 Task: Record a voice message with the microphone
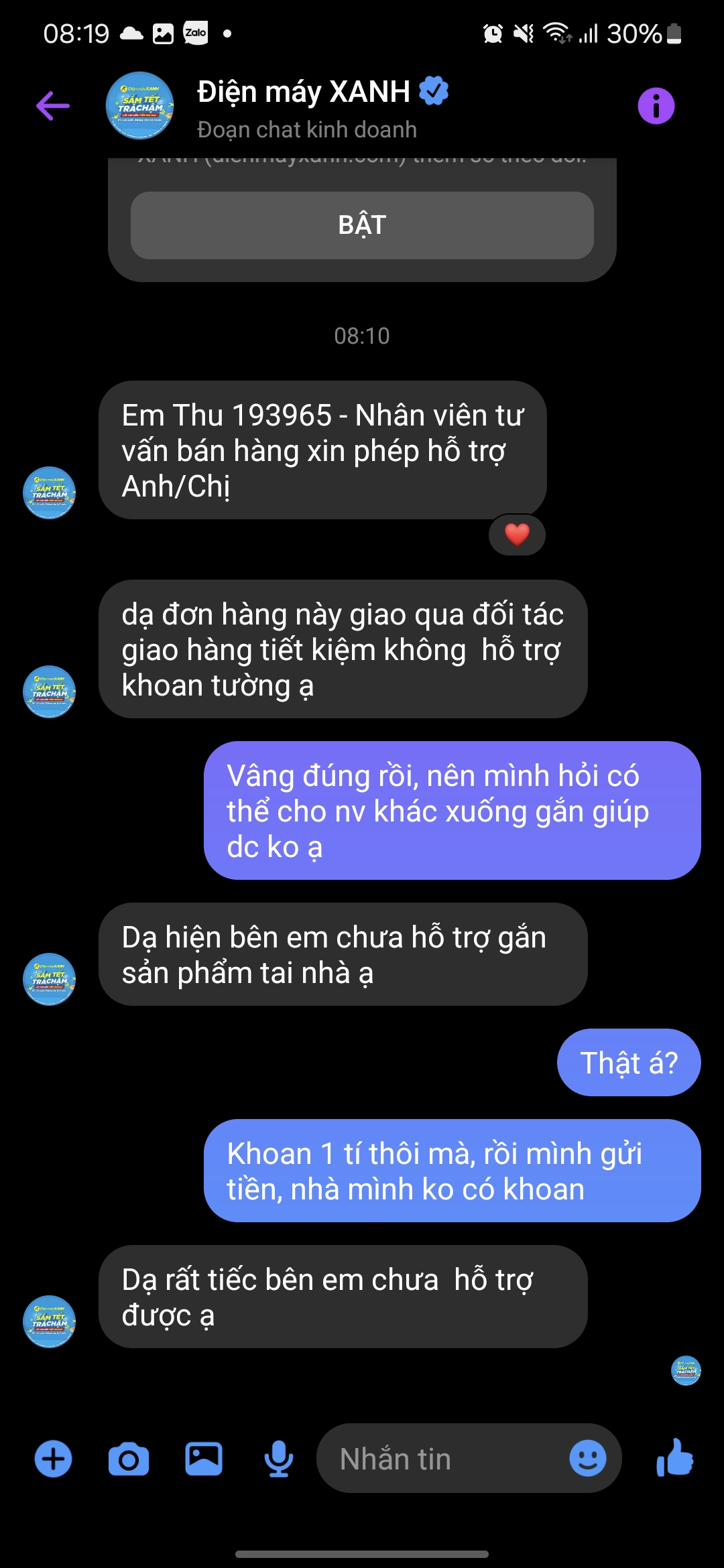(x=279, y=1459)
